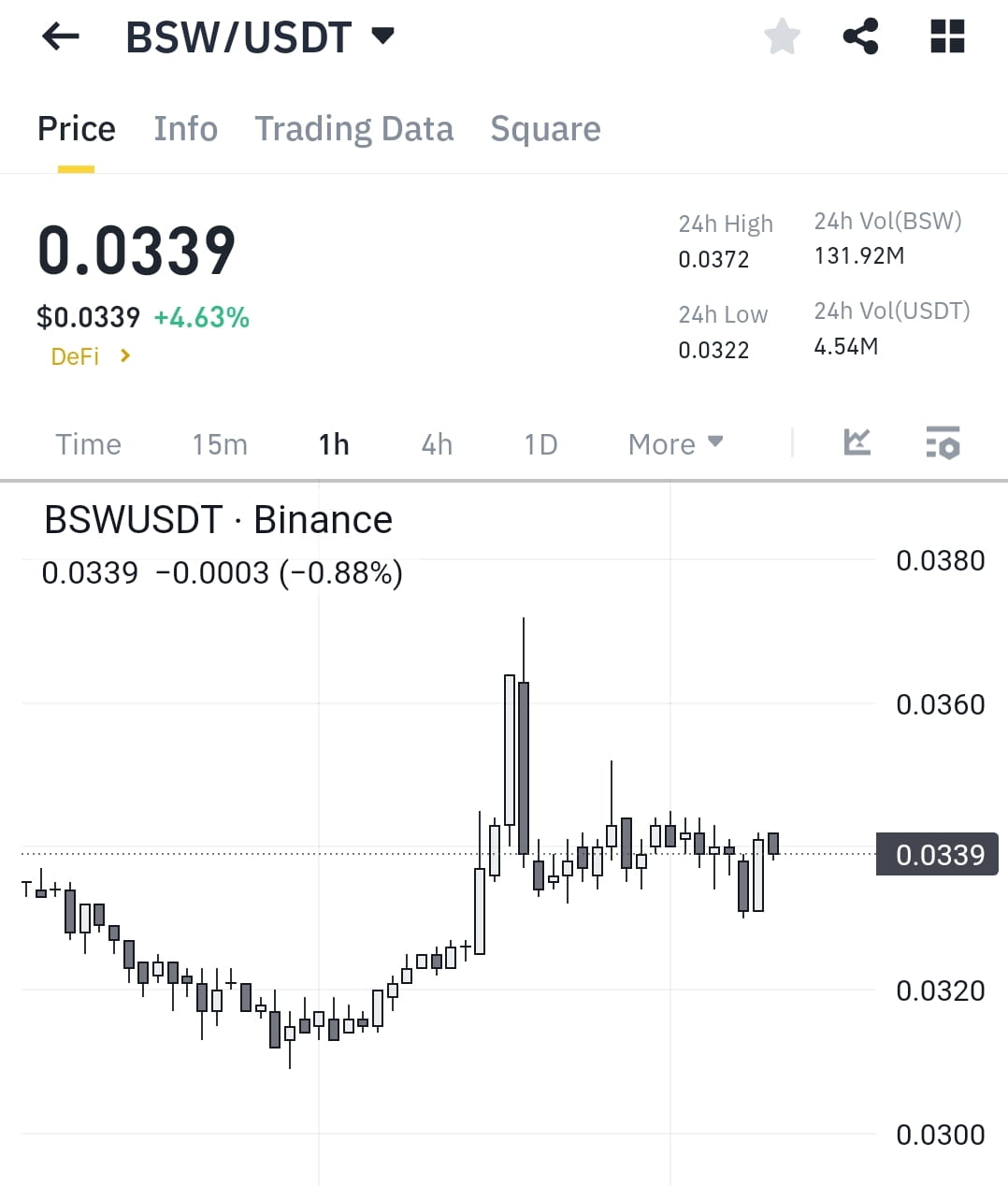Open the Square tab
The width and height of the screenshot is (1008, 1186).
[545, 128]
